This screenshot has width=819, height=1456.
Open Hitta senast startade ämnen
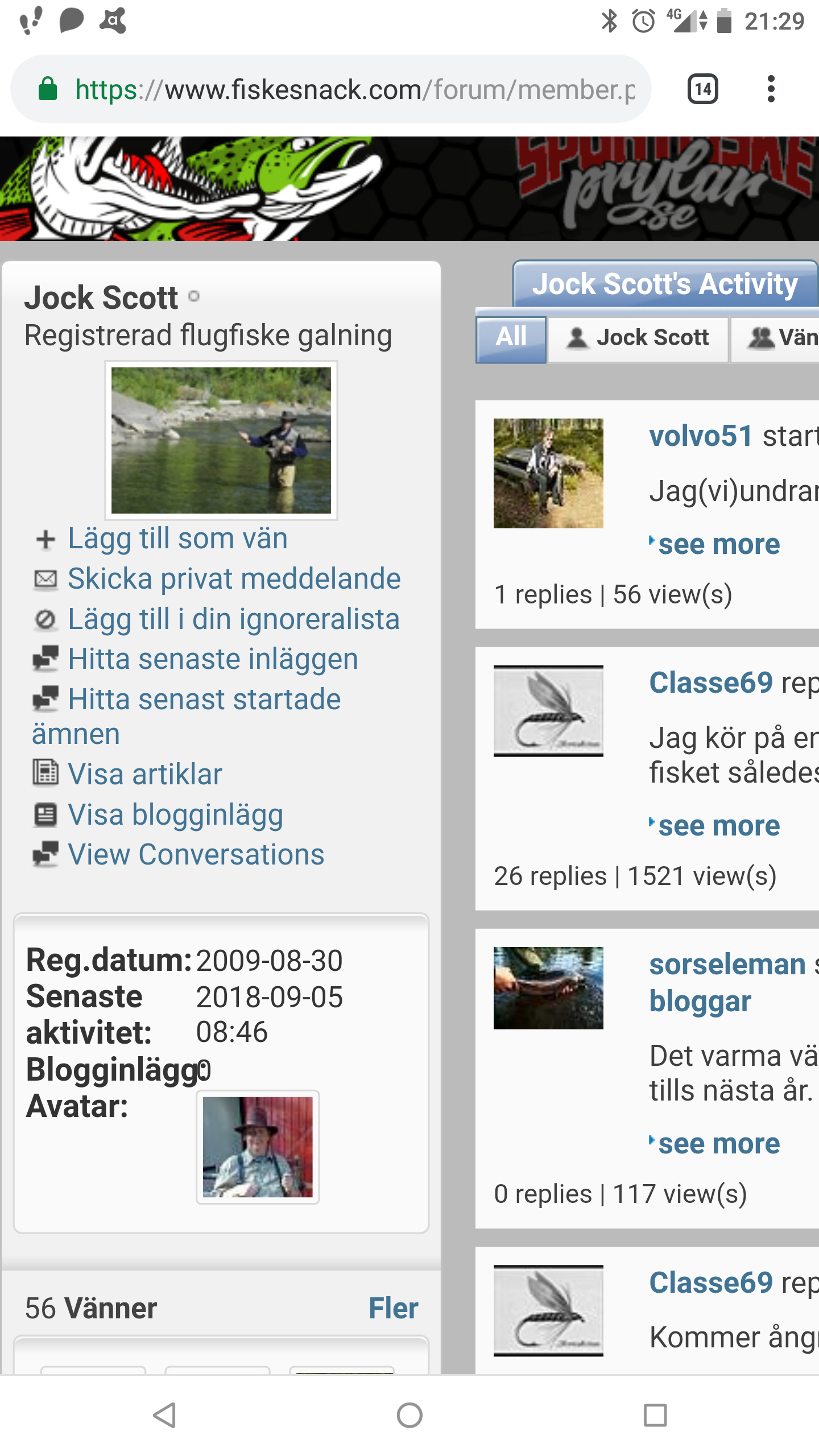pos(204,700)
